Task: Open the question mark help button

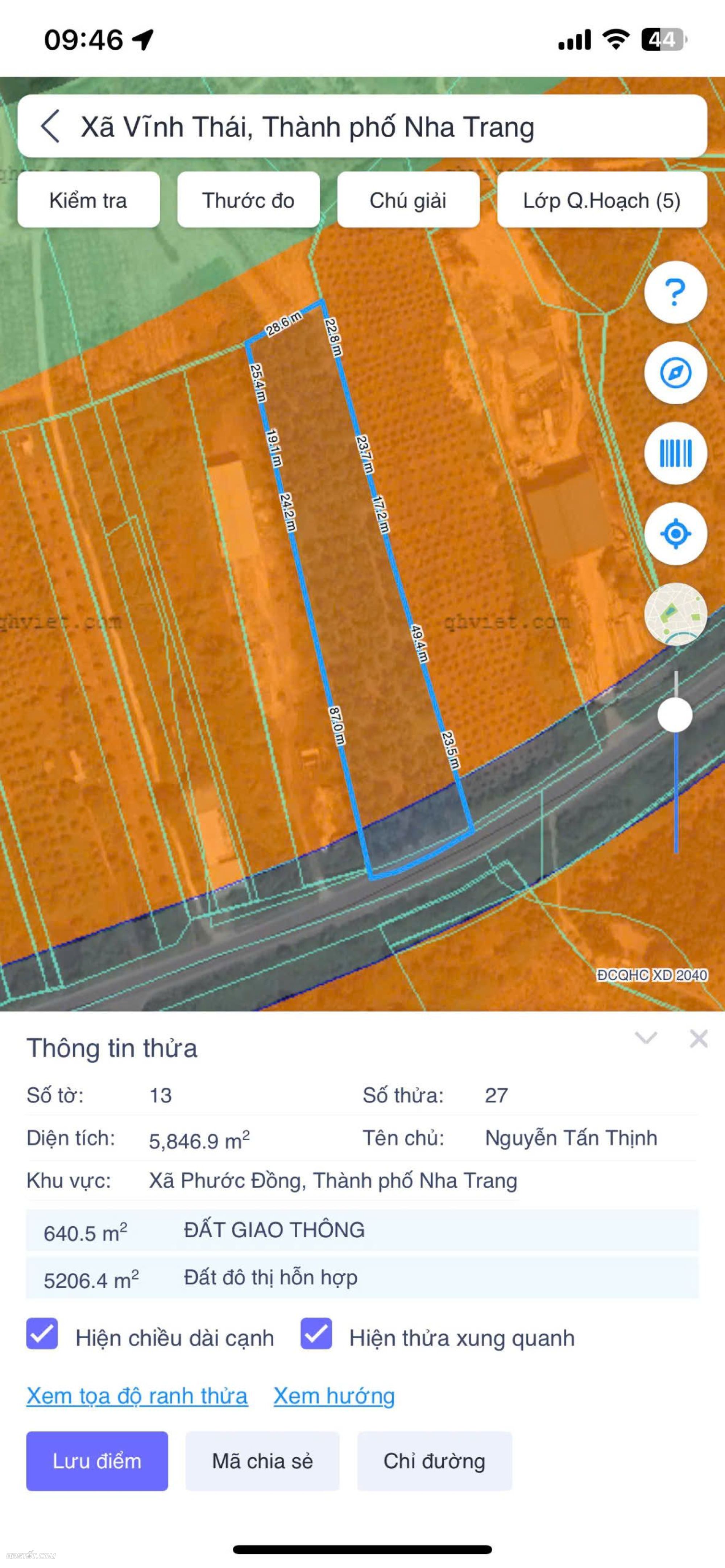Action: [675, 292]
